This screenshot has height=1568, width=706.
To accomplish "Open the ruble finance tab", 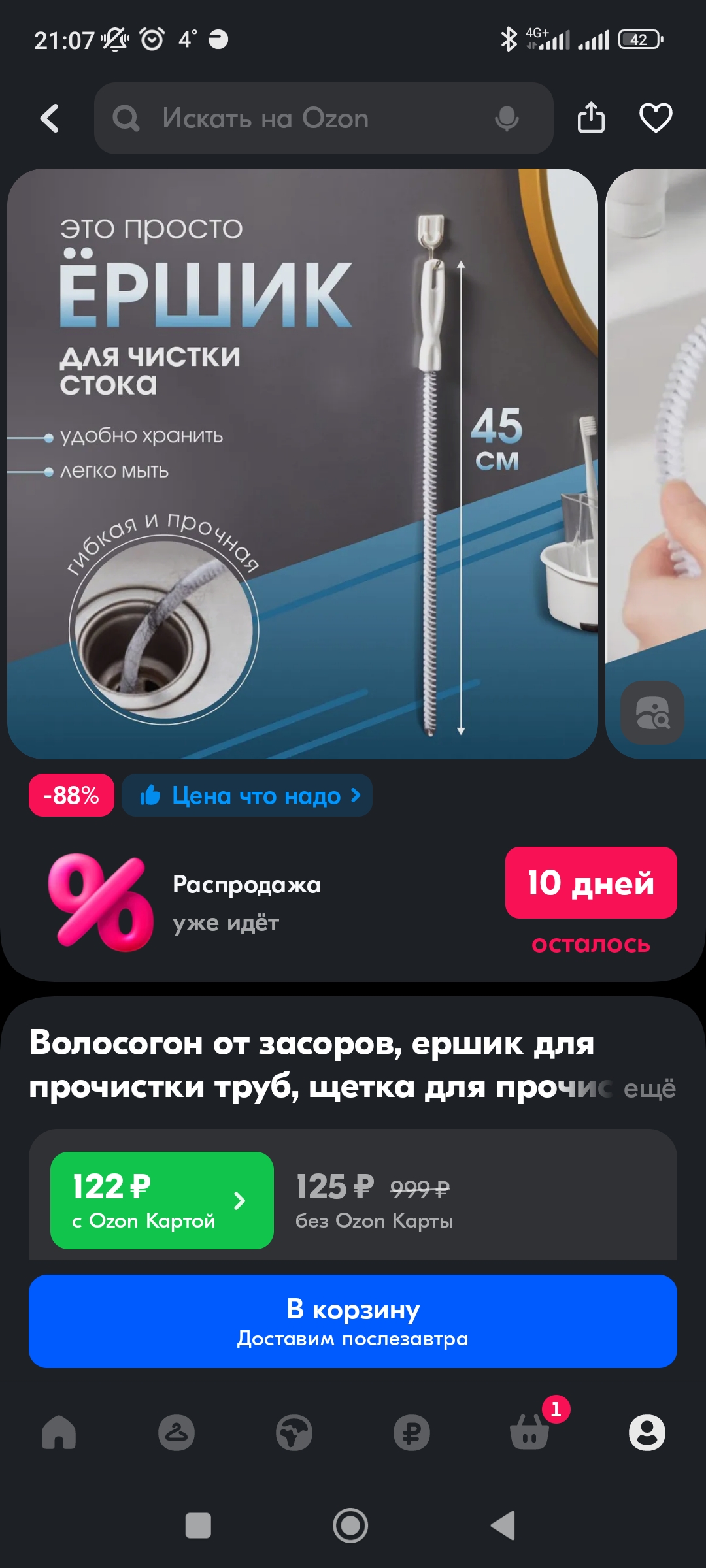I will click(412, 1433).
